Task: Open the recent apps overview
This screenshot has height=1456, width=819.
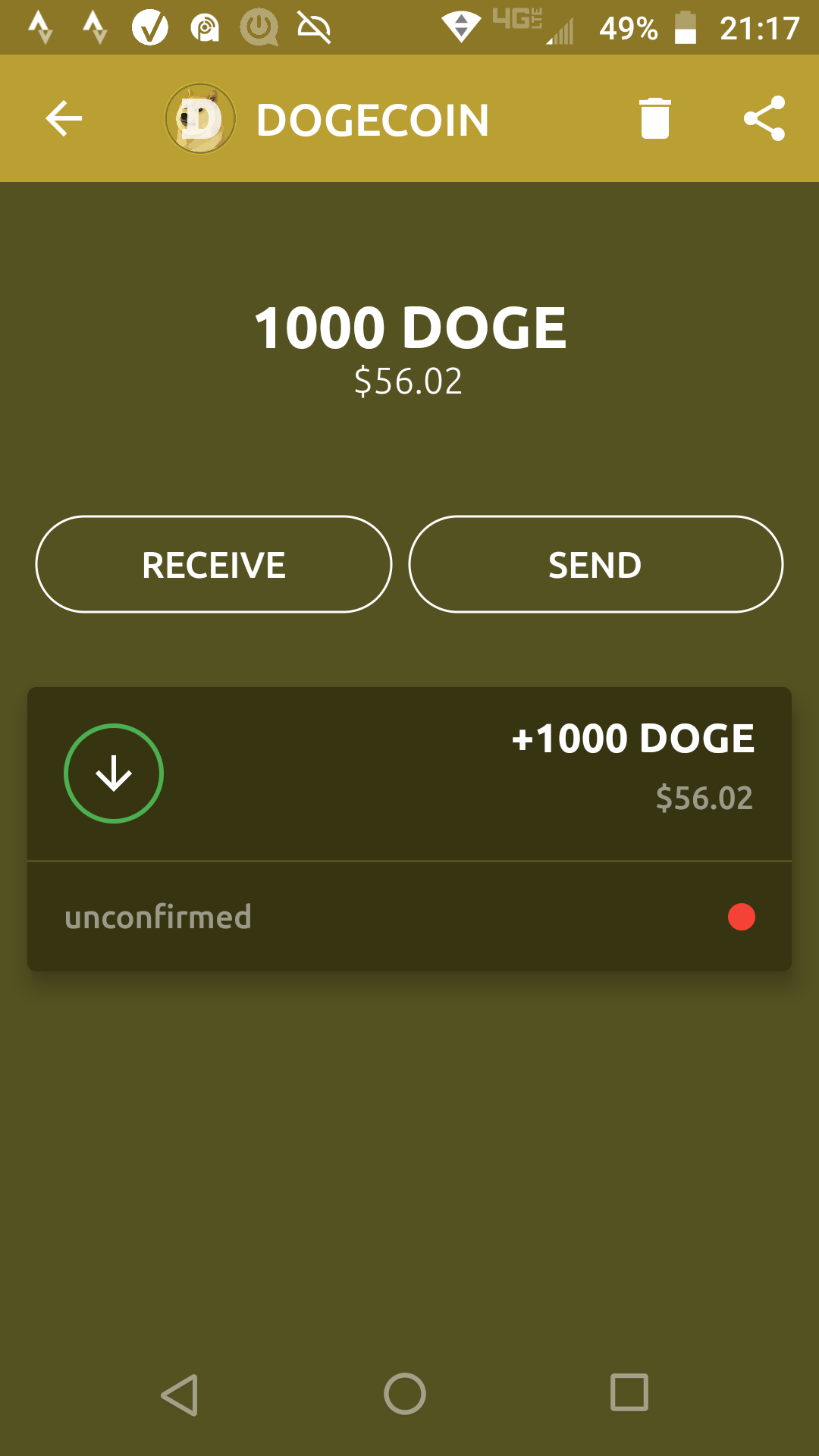Action: click(629, 1392)
